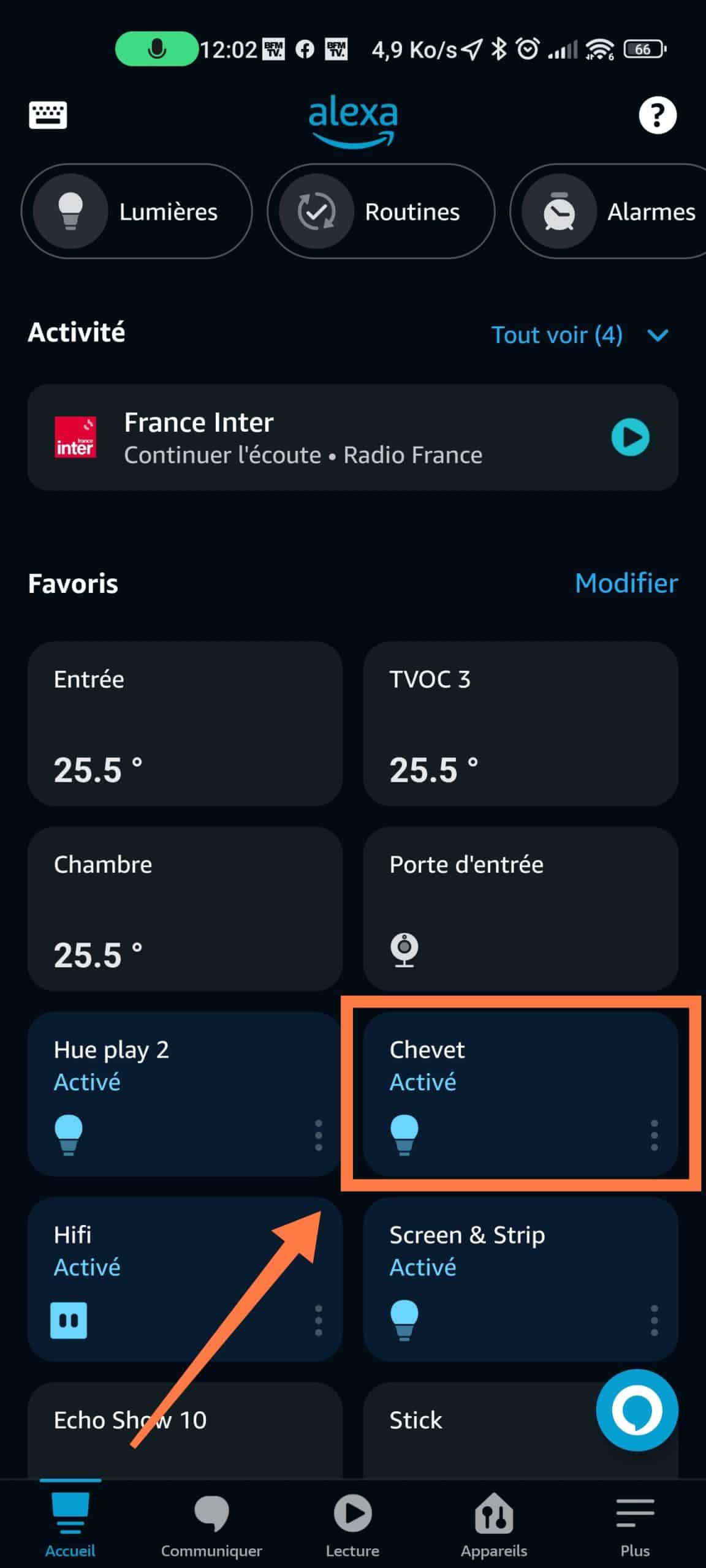The height and width of the screenshot is (1568, 706).
Task: Open more options for Screen & Strip
Action: pyautogui.click(x=655, y=1320)
